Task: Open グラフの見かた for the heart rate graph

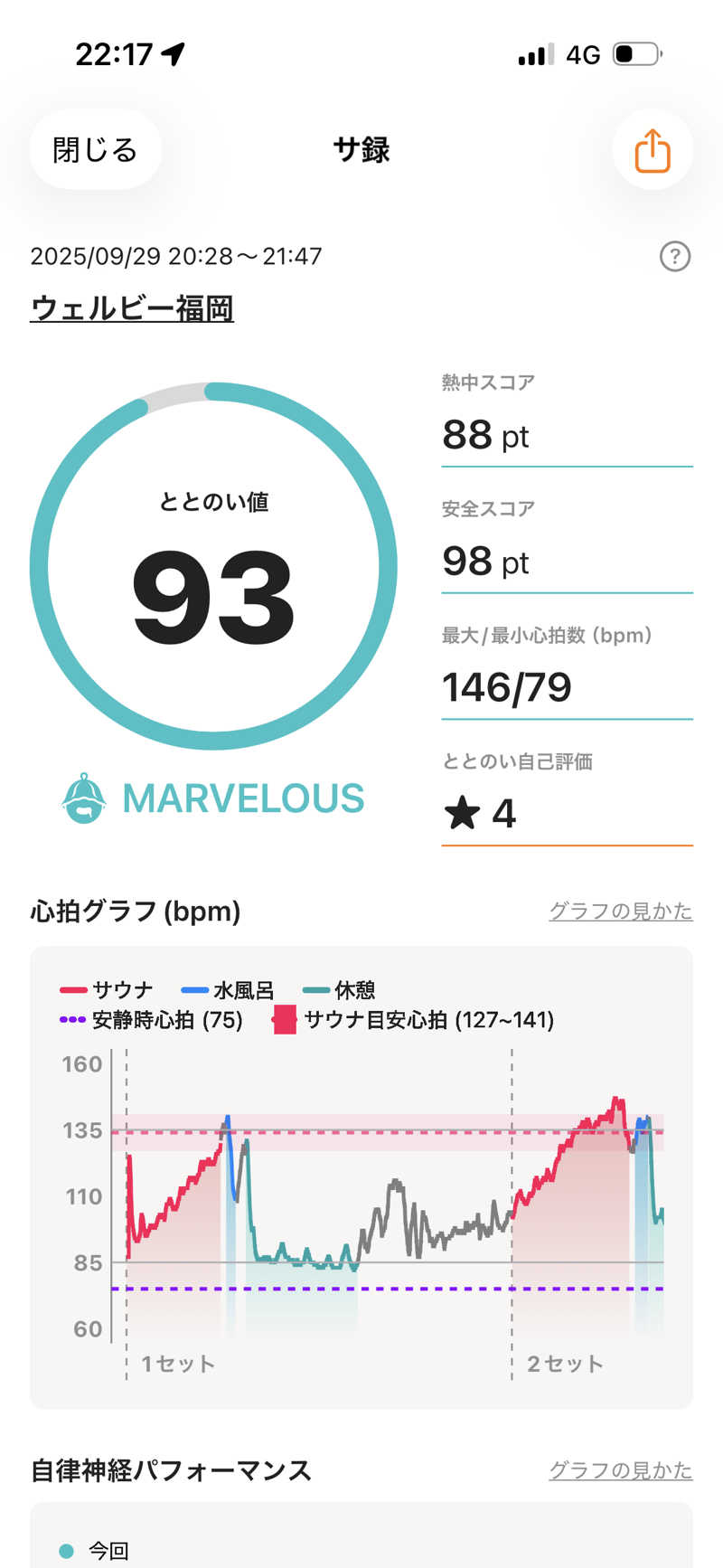Action: click(620, 911)
